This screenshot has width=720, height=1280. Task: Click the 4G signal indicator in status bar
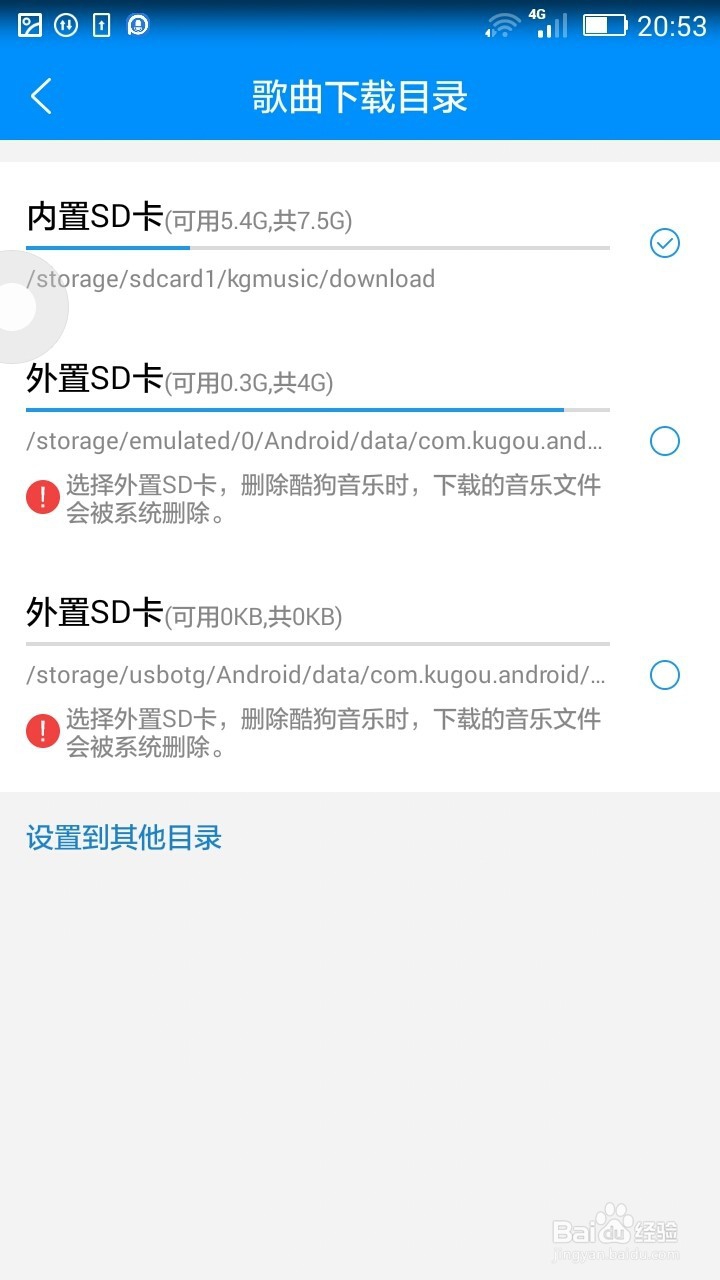548,26
